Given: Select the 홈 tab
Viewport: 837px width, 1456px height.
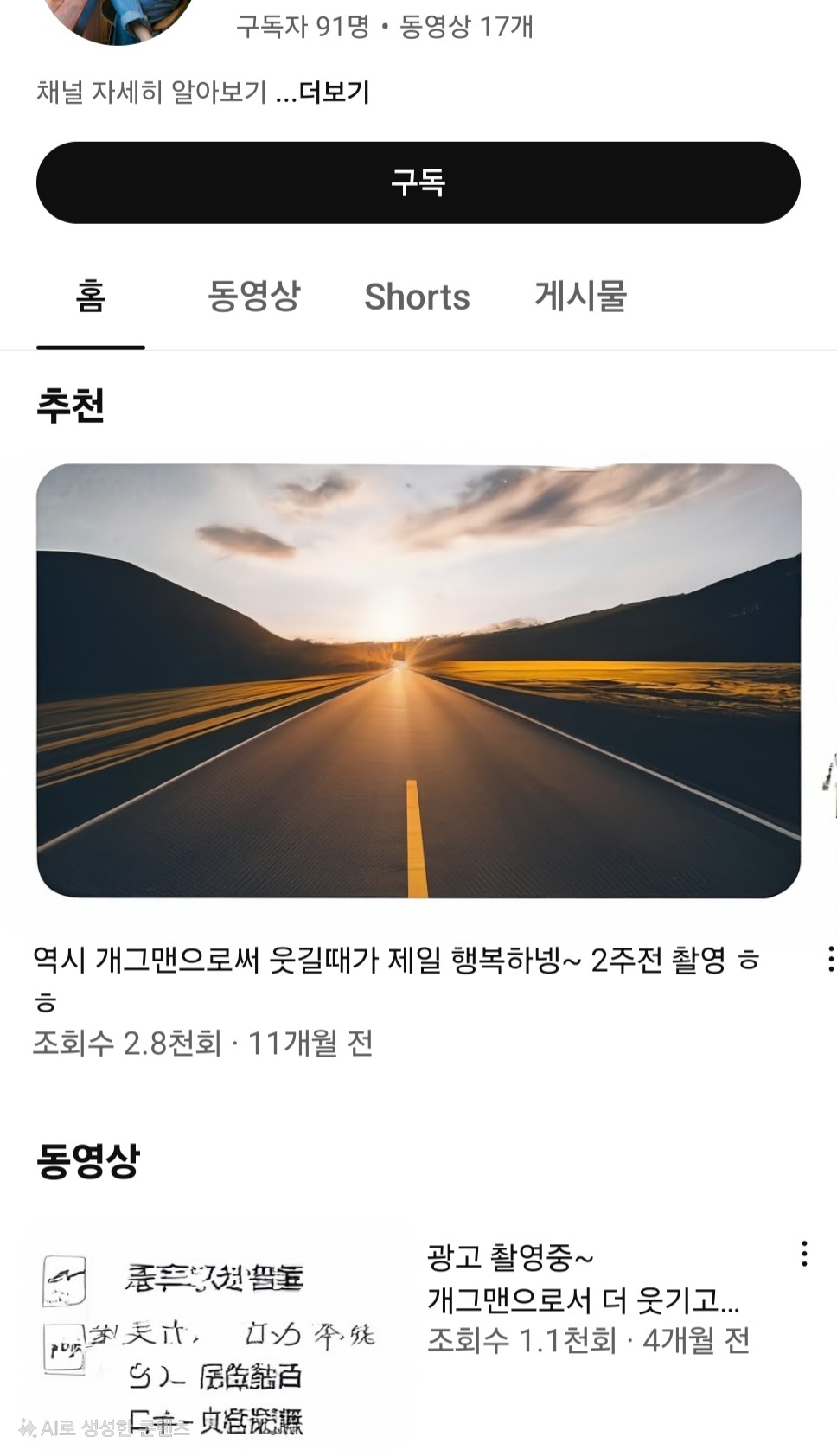Looking at the screenshot, I should coord(91,297).
